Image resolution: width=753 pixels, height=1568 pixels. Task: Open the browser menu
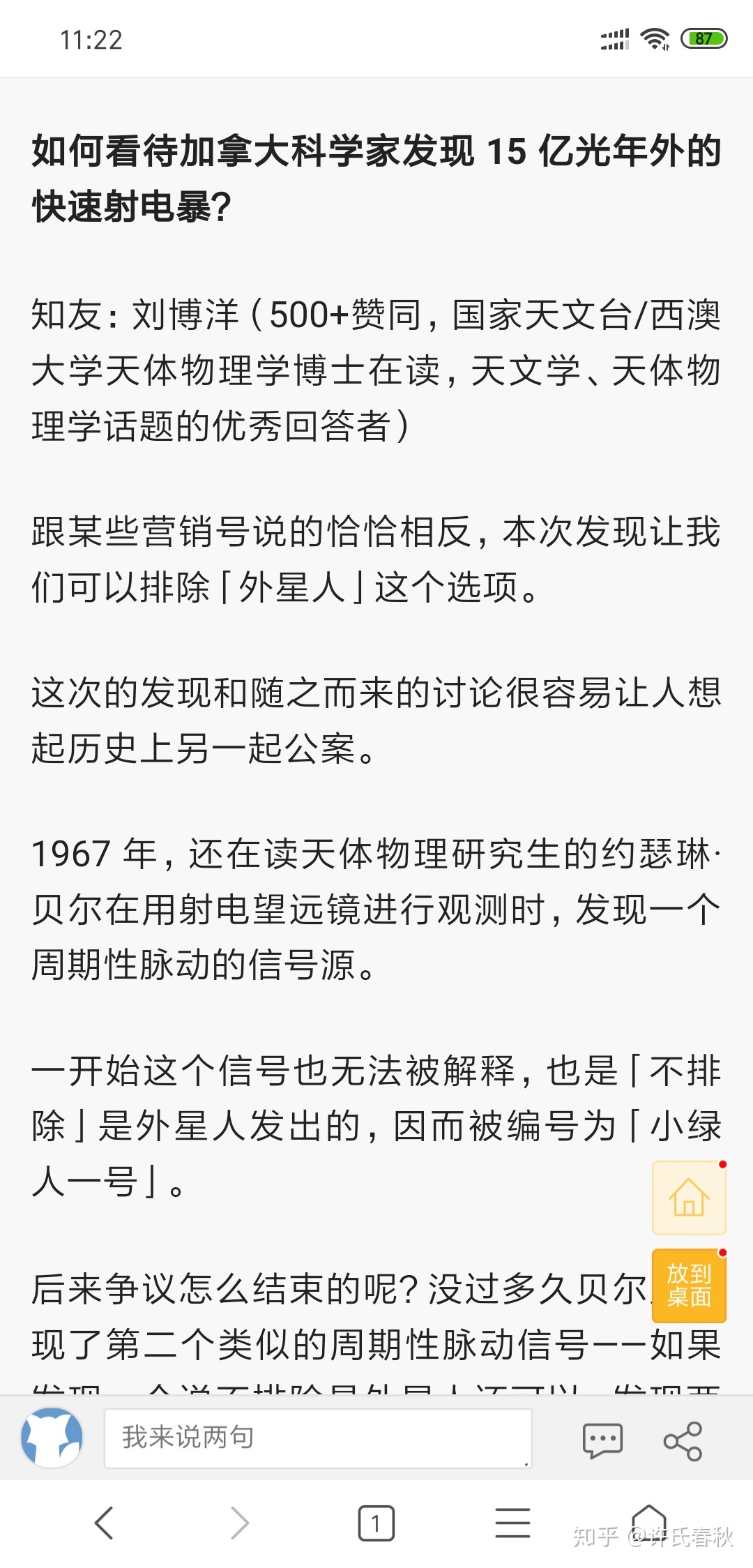click(512, 1523)
